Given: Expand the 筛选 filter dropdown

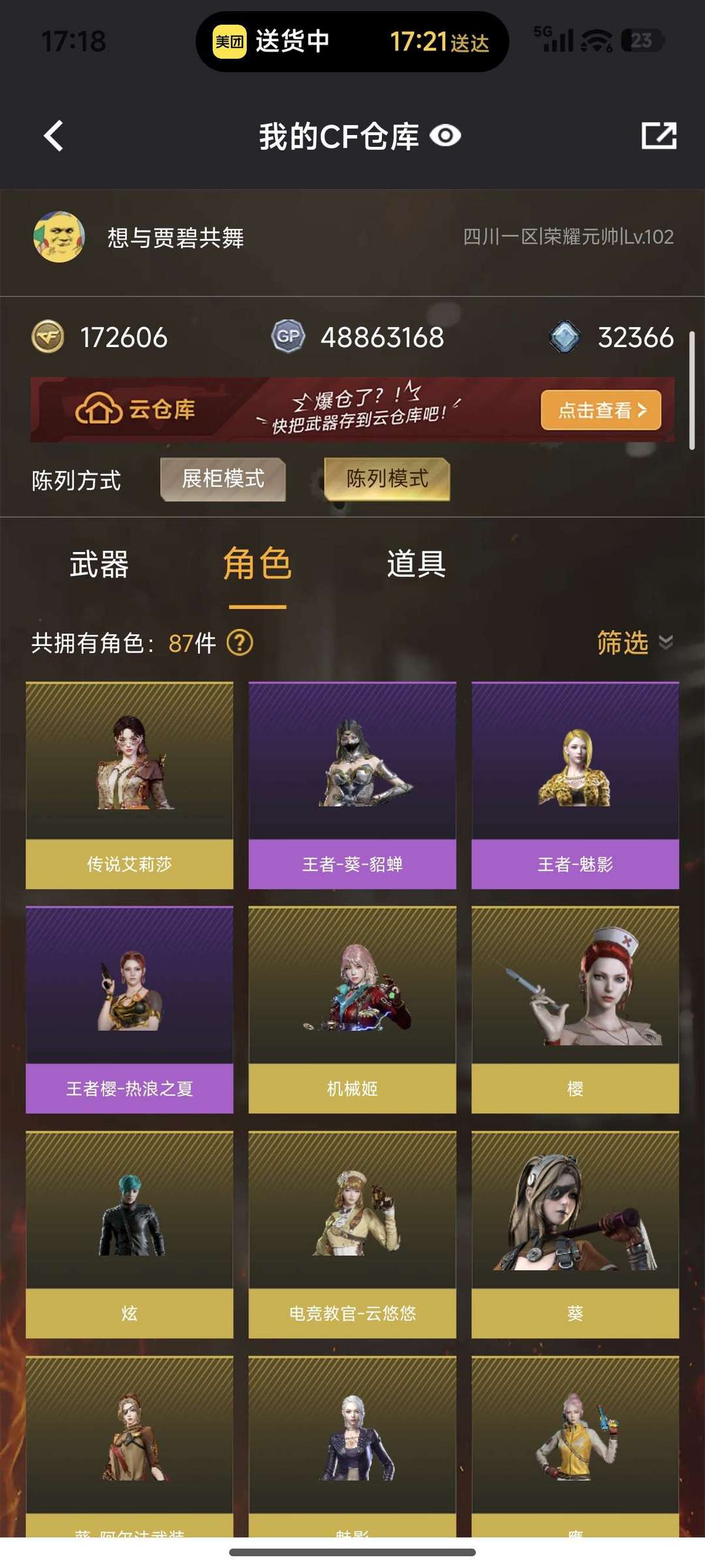Looking at the screenshot, I should [634, 643].
